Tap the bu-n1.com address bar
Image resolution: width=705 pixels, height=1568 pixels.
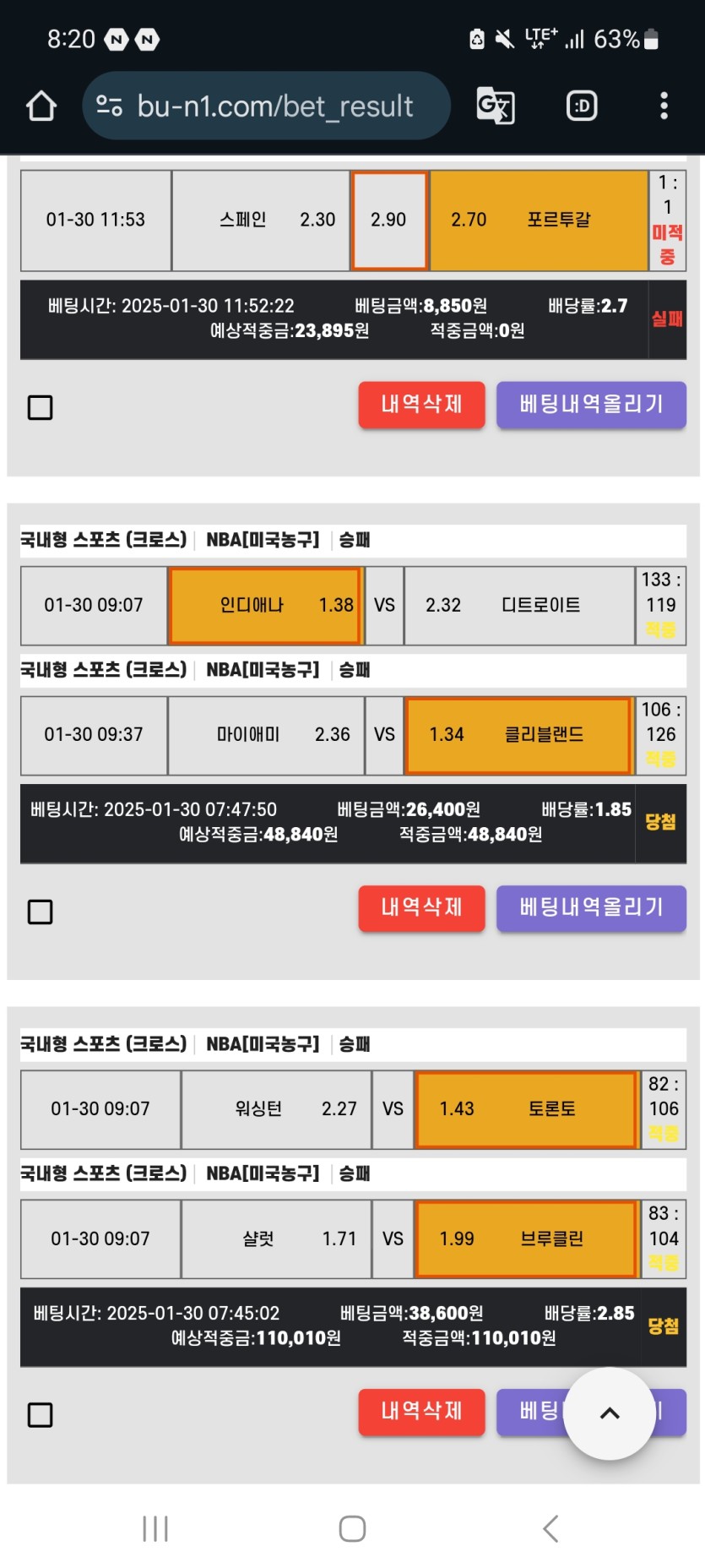coord(266,106)
